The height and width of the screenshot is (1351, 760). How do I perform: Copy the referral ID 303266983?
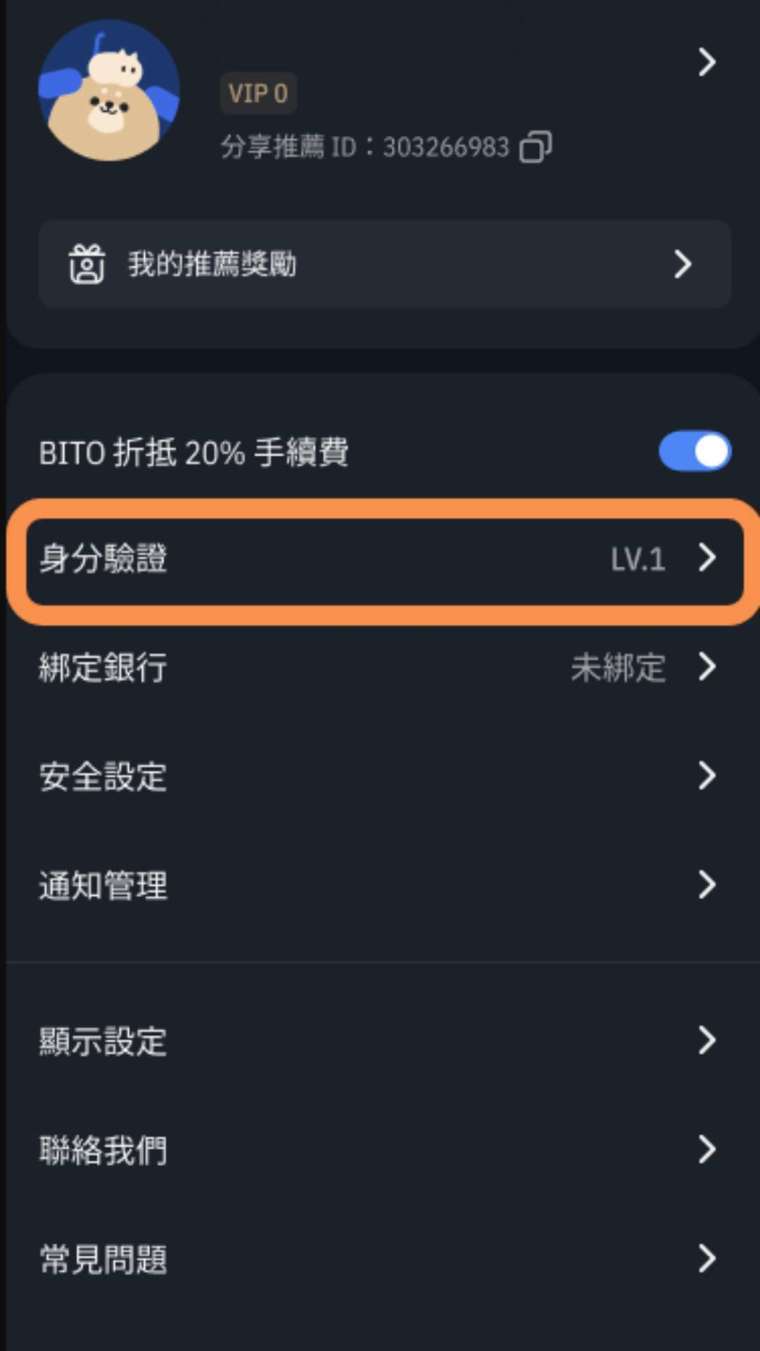pyautogui.click(x=536, y=147)
